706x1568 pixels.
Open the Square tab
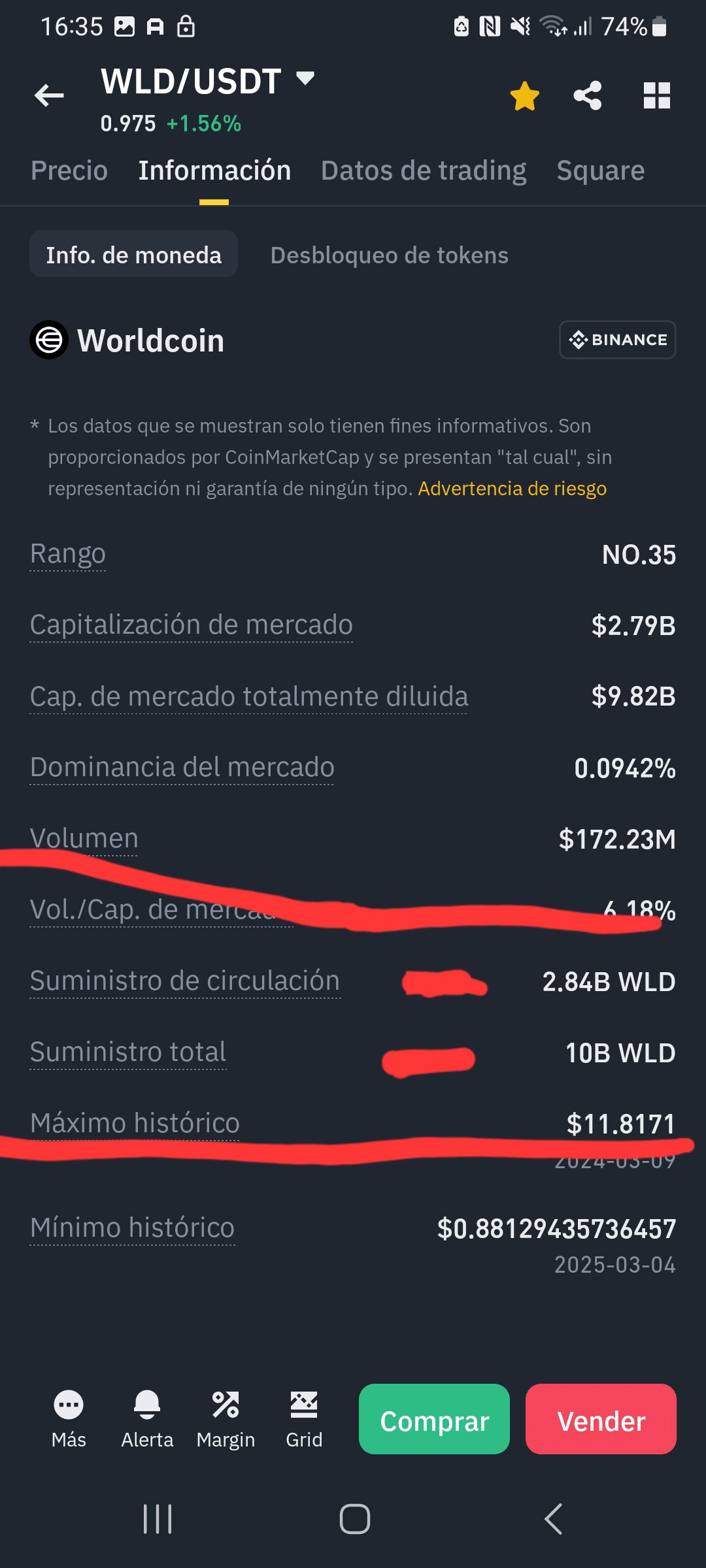600,171
